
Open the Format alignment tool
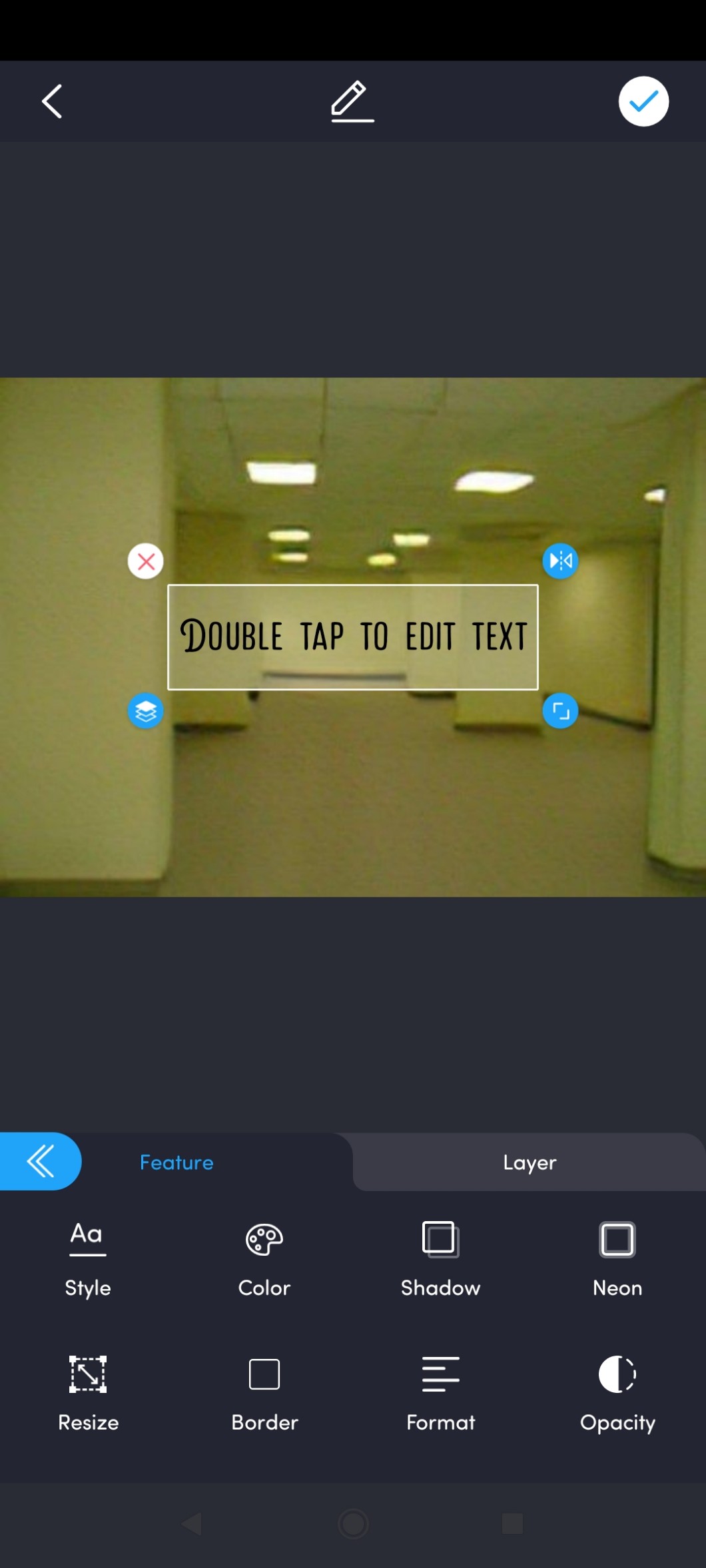tap(440, 1393)
